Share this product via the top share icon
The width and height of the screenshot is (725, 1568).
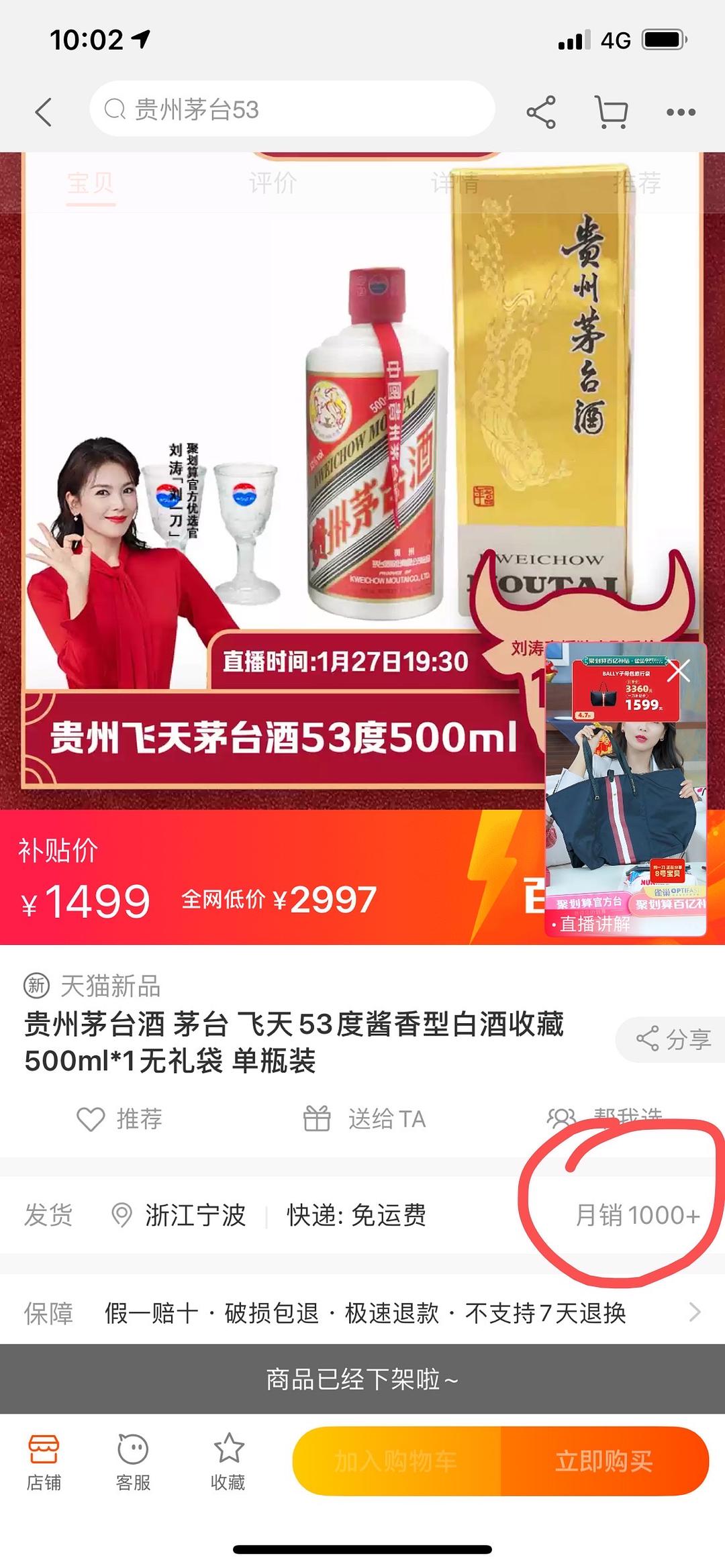(x=541, y=111)
